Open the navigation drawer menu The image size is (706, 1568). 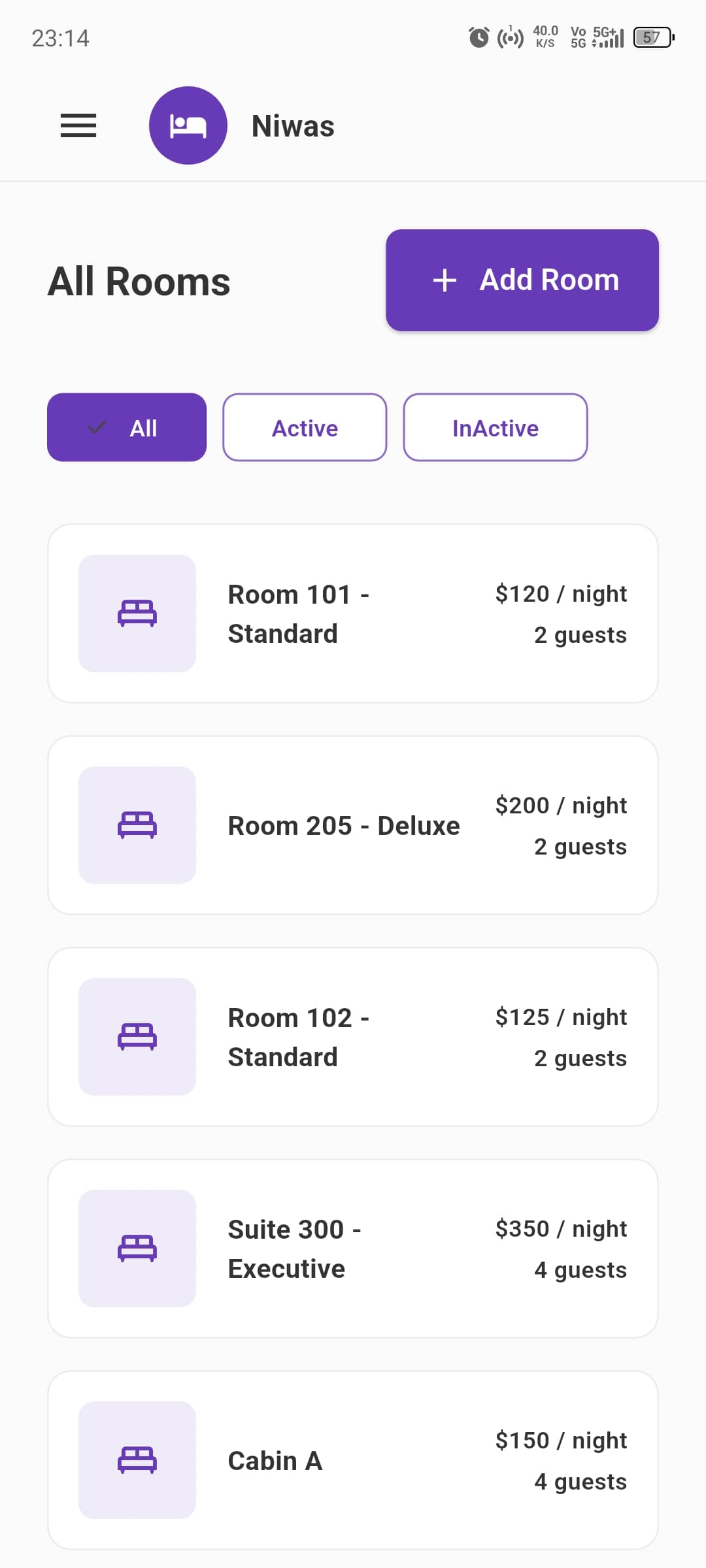[x=78, y=125]
